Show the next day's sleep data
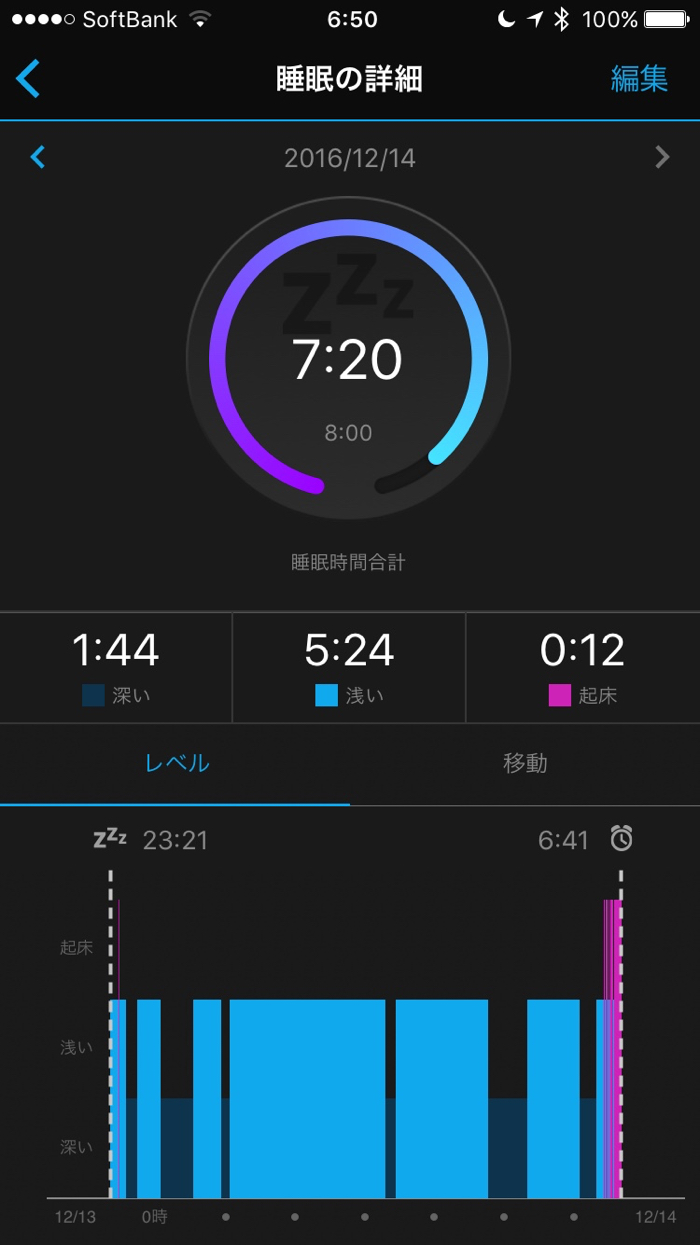Image resolution: width=700 pixels, height=1245 pixels. coord(662,157)
